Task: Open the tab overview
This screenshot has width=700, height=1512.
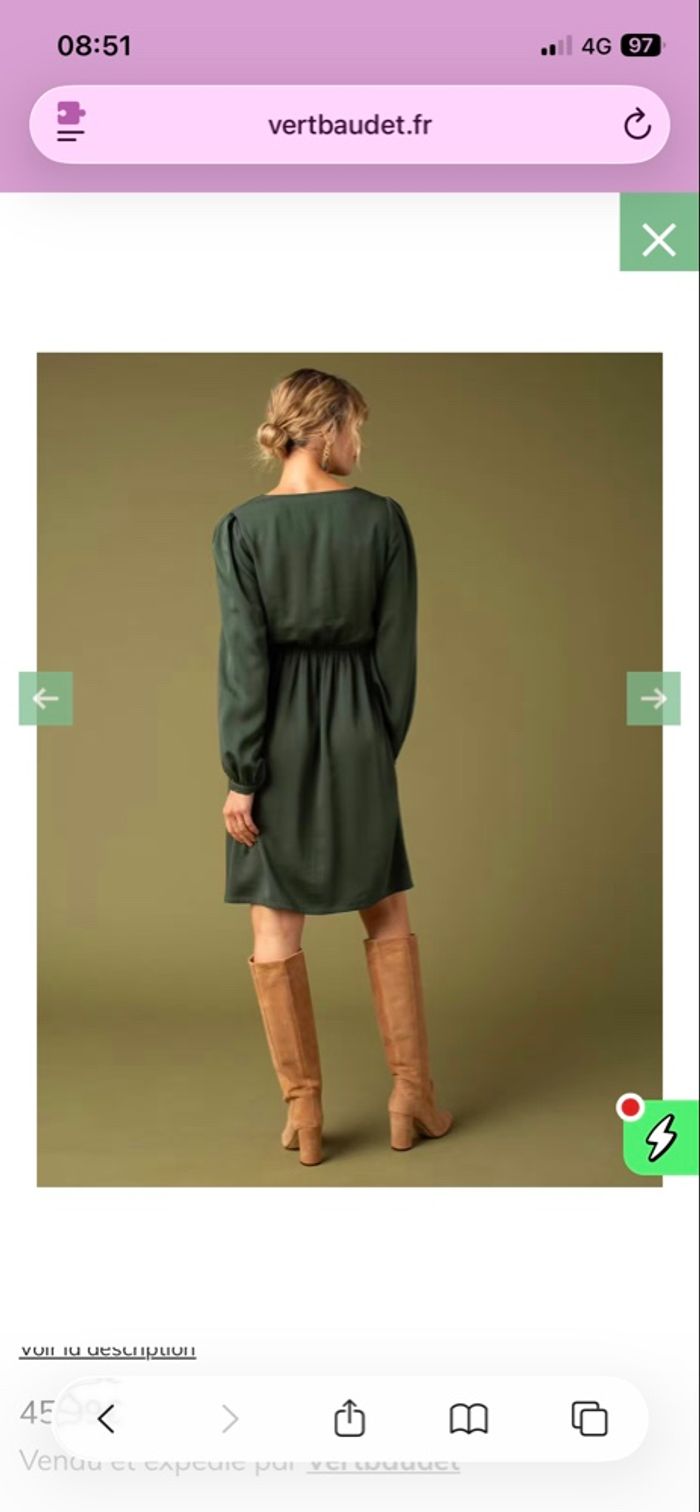Action: click(x=589, y=1418)
